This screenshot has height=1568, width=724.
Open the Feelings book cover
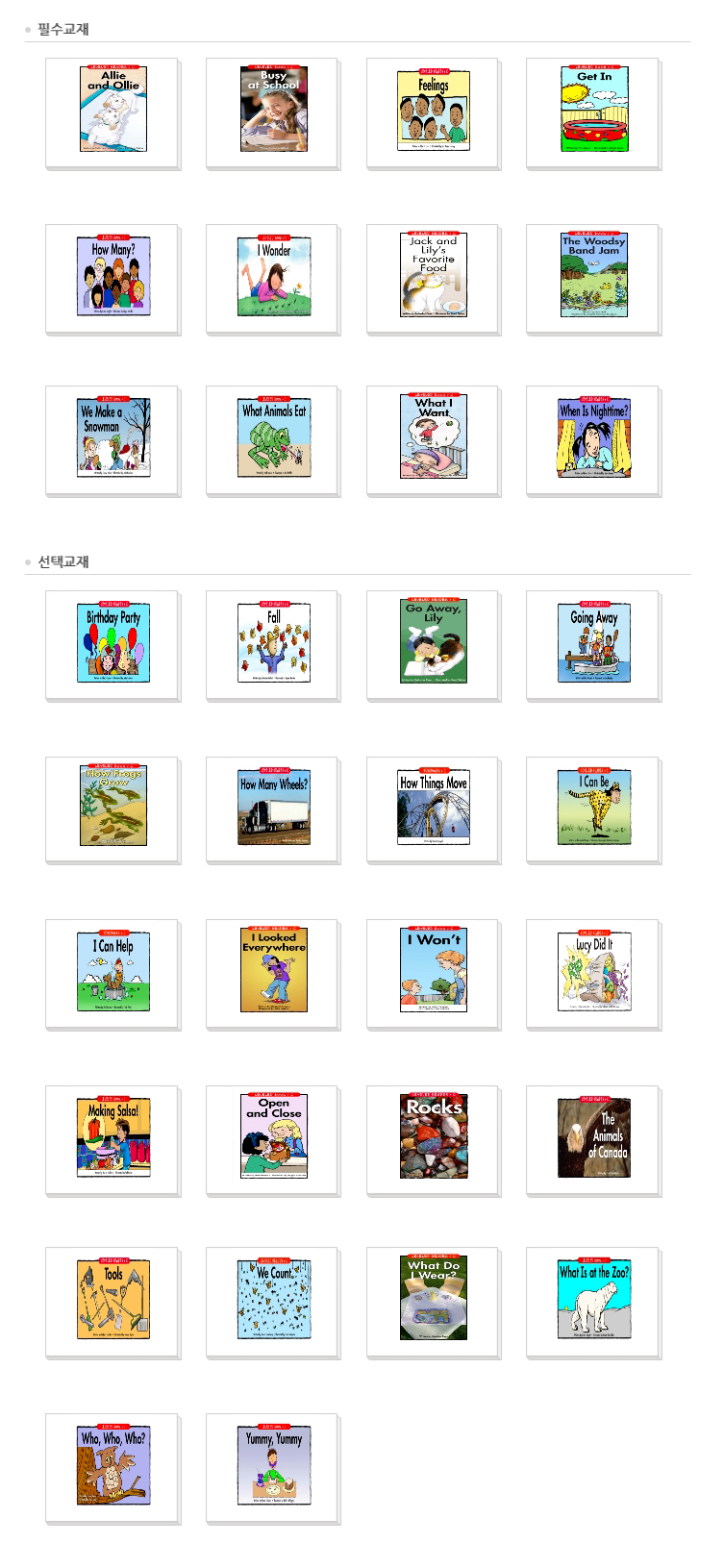click(x=434, y=110)
